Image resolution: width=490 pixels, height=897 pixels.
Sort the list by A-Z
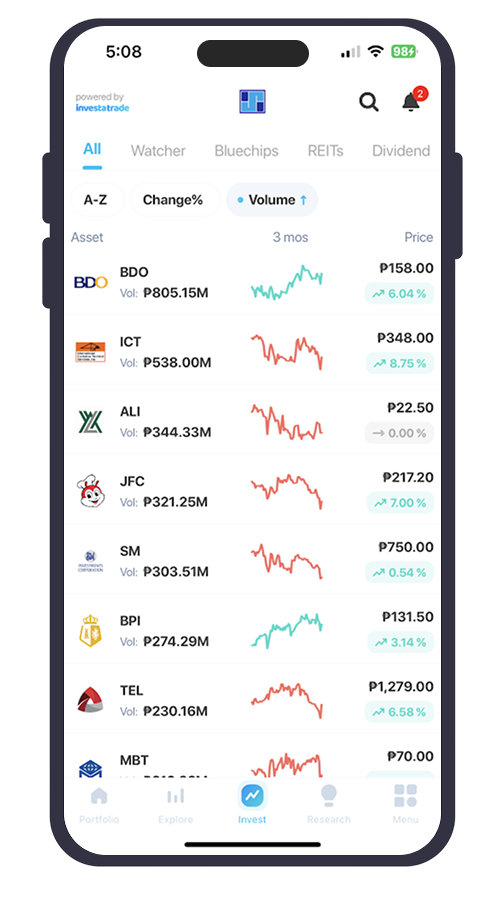pyautogui.click(x=95, y=200)
